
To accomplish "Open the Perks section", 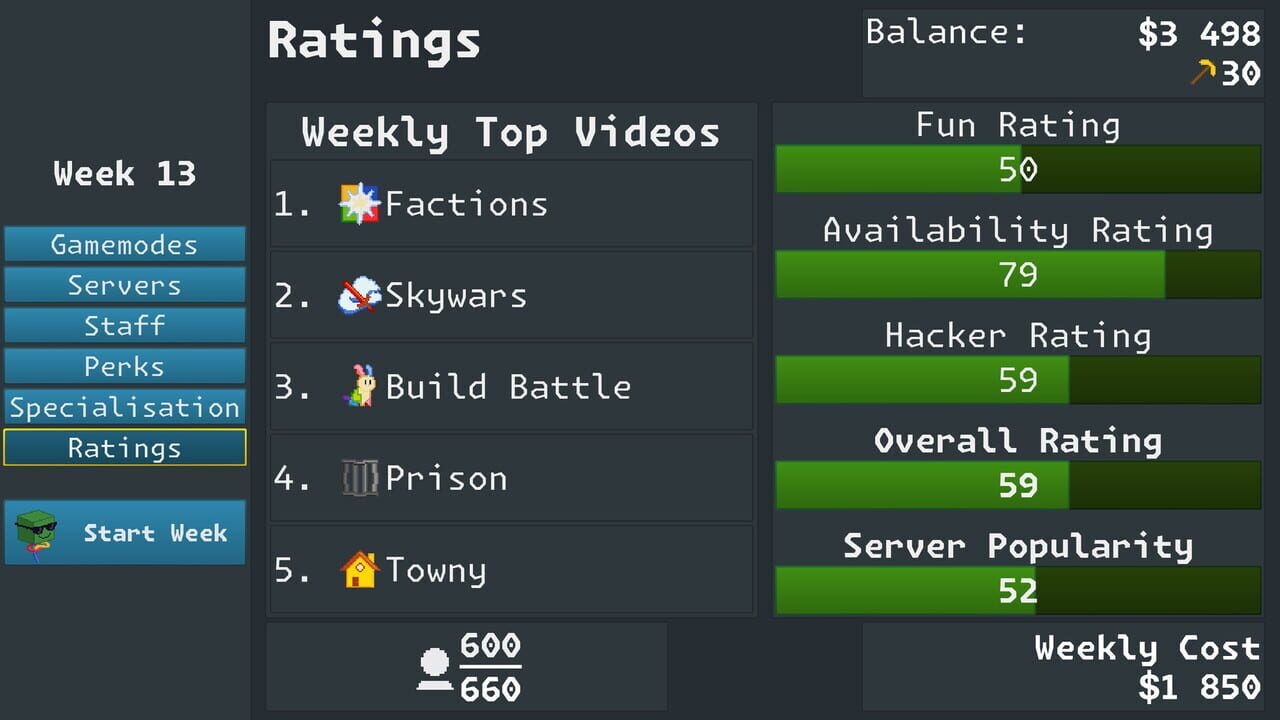I will [124, 366].
